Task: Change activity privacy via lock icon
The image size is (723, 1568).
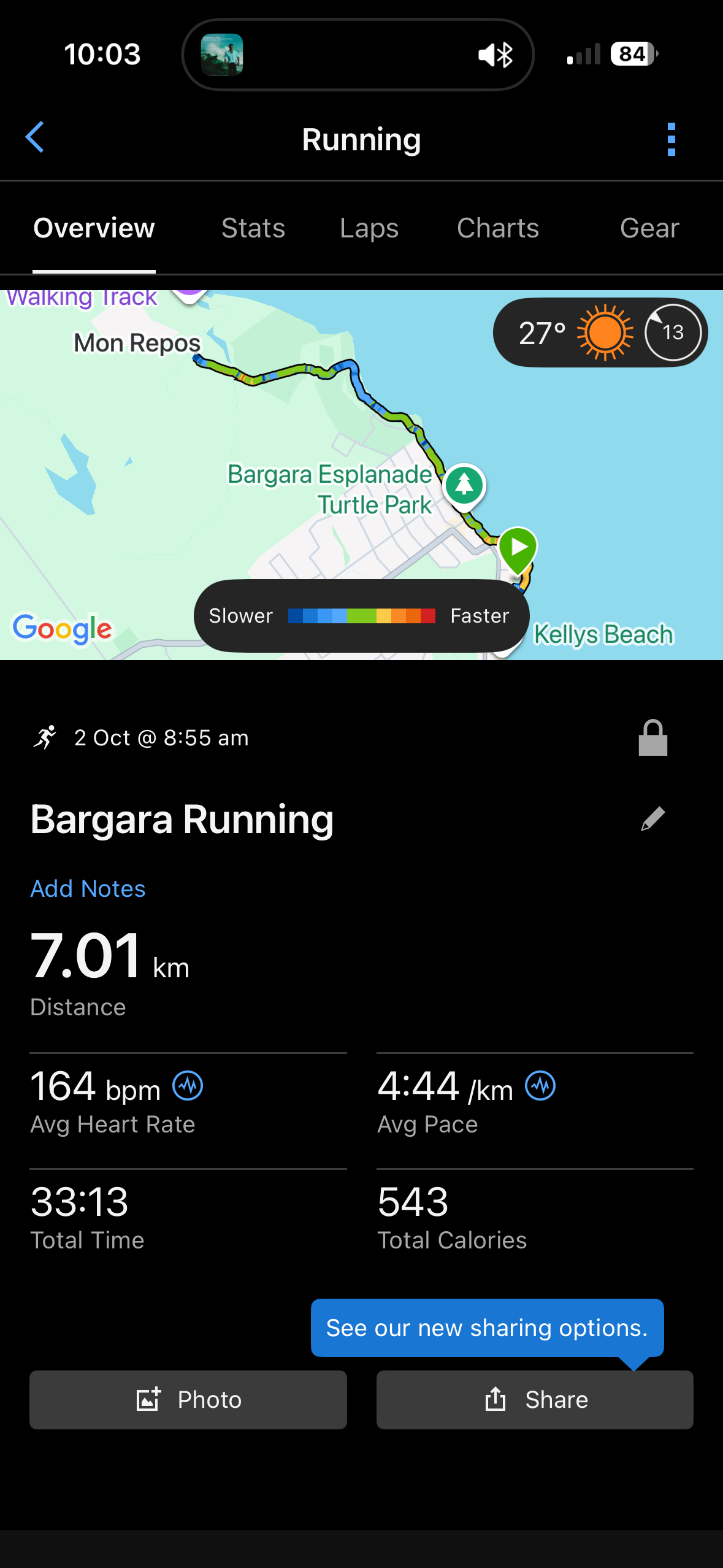Action: click(x=652, y=737)
